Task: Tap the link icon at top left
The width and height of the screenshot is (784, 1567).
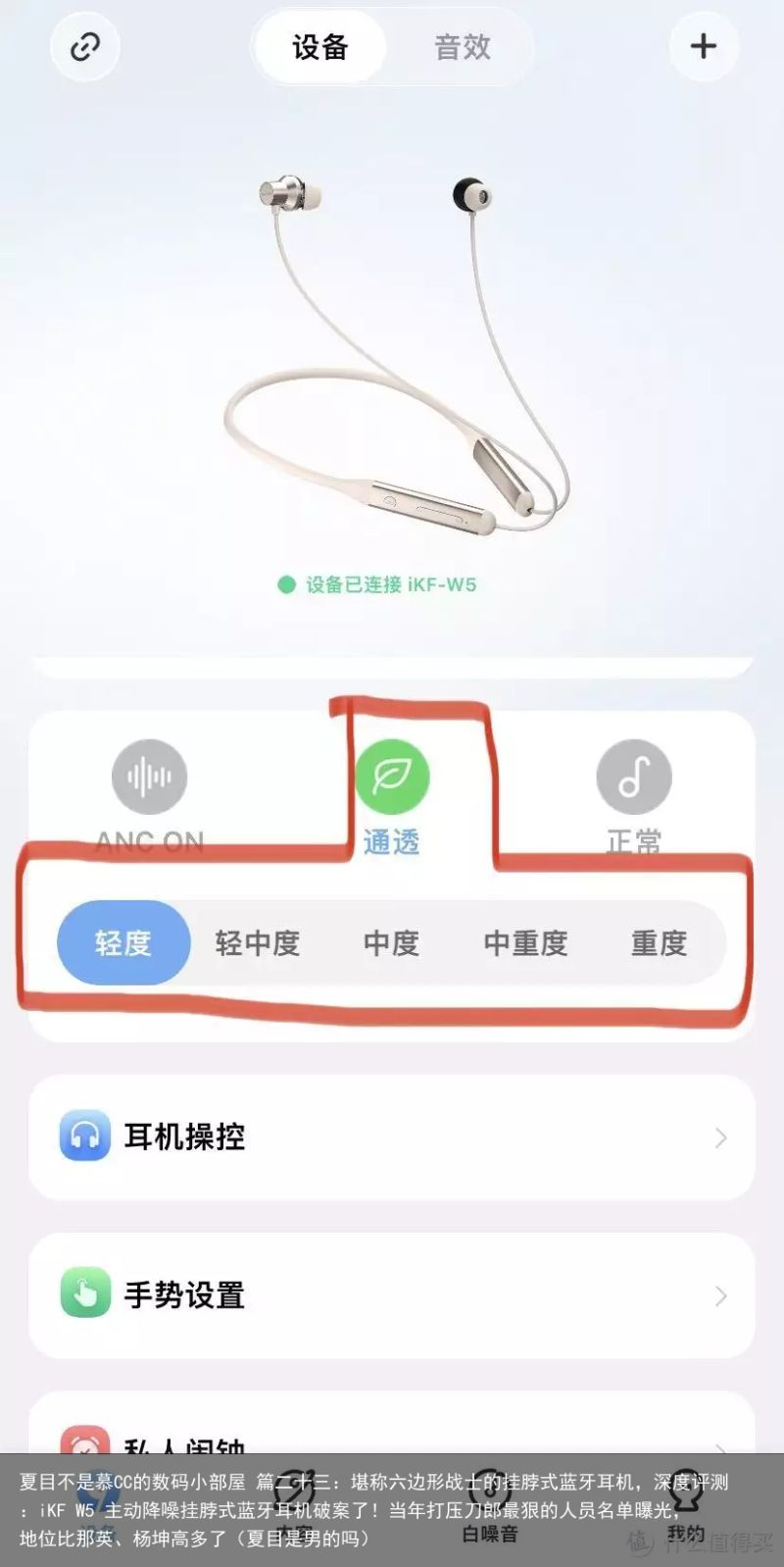Action: pos(85,46)
